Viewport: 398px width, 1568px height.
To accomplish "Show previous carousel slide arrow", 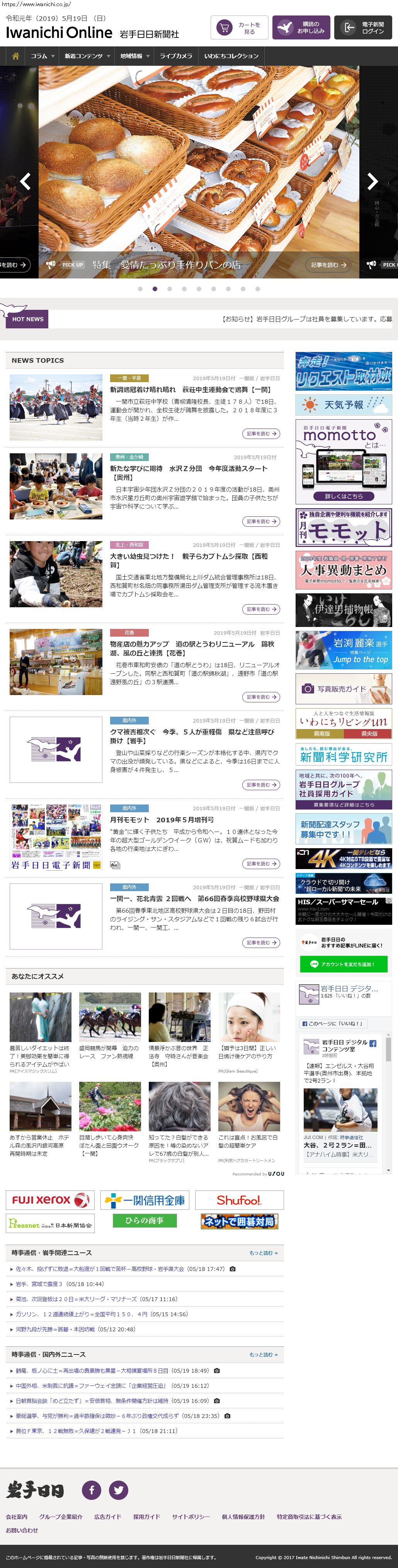I will click(x=26, y=181).
